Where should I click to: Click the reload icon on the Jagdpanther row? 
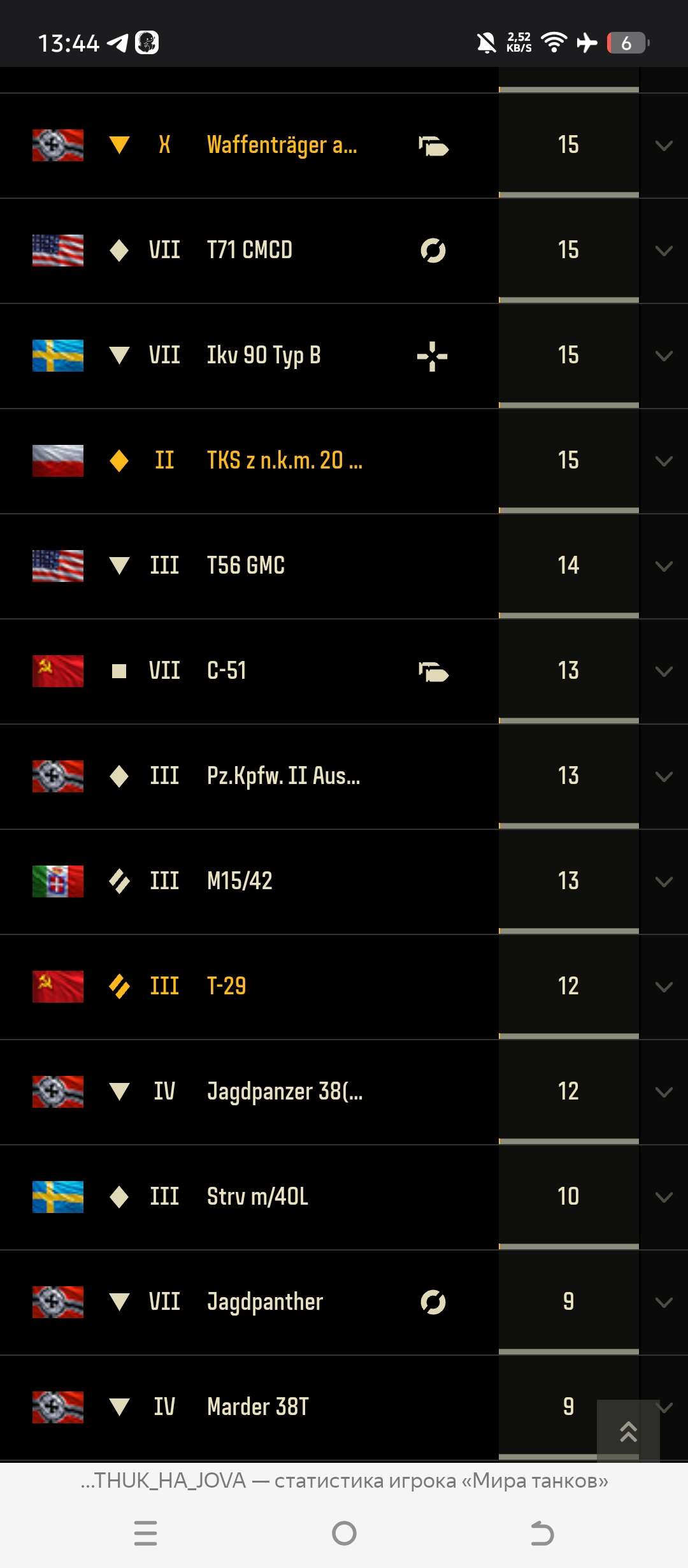(433, 1301)
